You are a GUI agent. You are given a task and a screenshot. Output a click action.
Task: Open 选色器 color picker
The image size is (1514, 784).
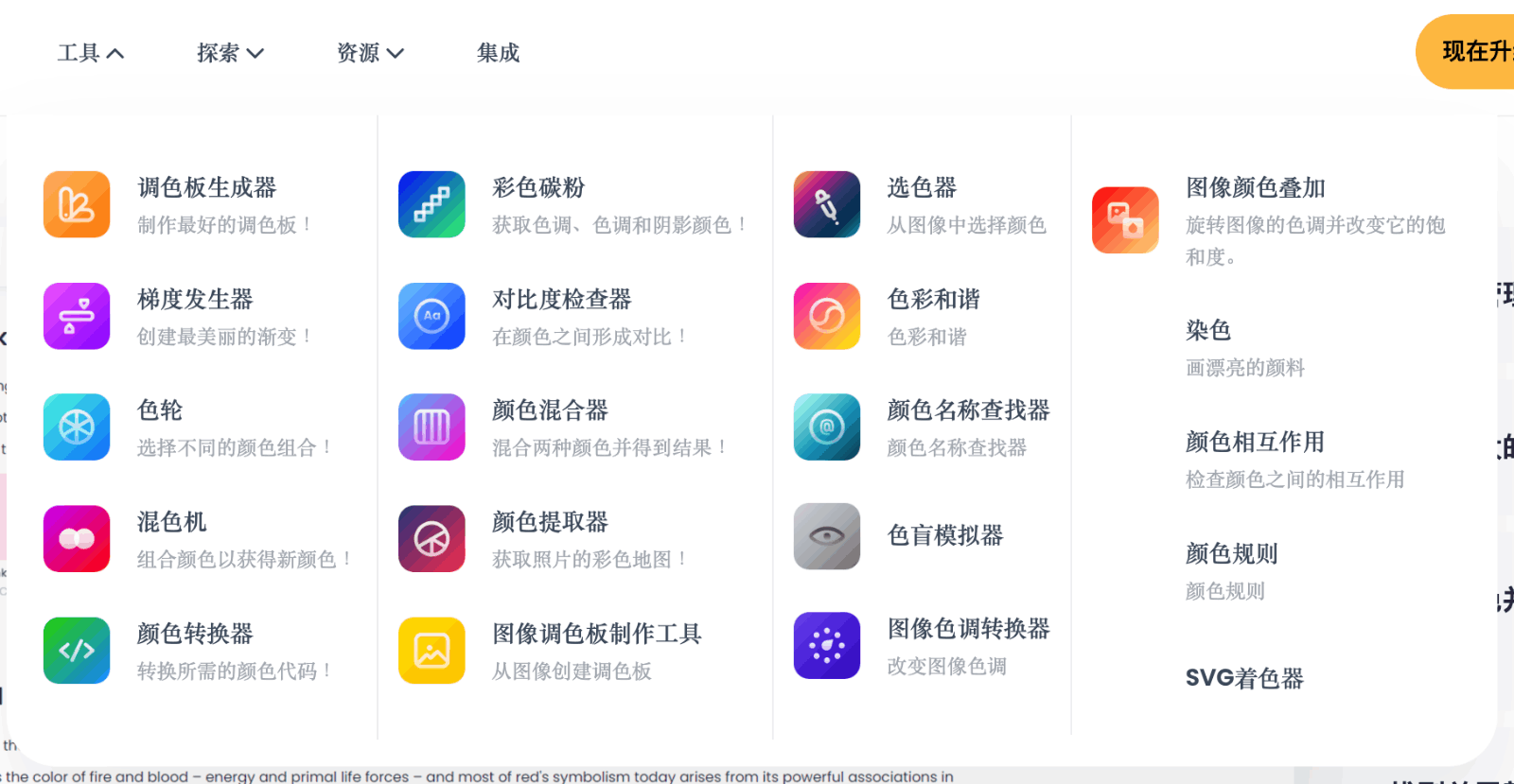[922, 188]
